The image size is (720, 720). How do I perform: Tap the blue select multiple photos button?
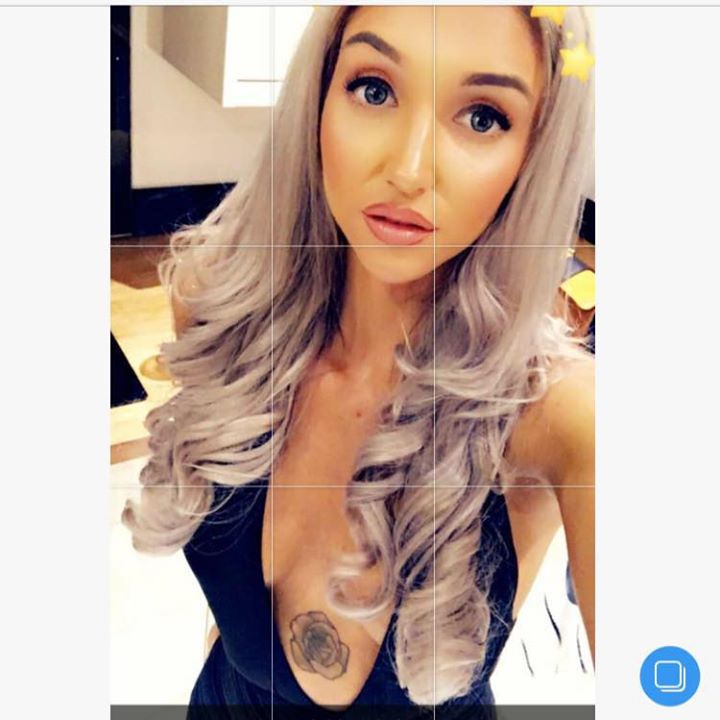click(x=669, y=676)
